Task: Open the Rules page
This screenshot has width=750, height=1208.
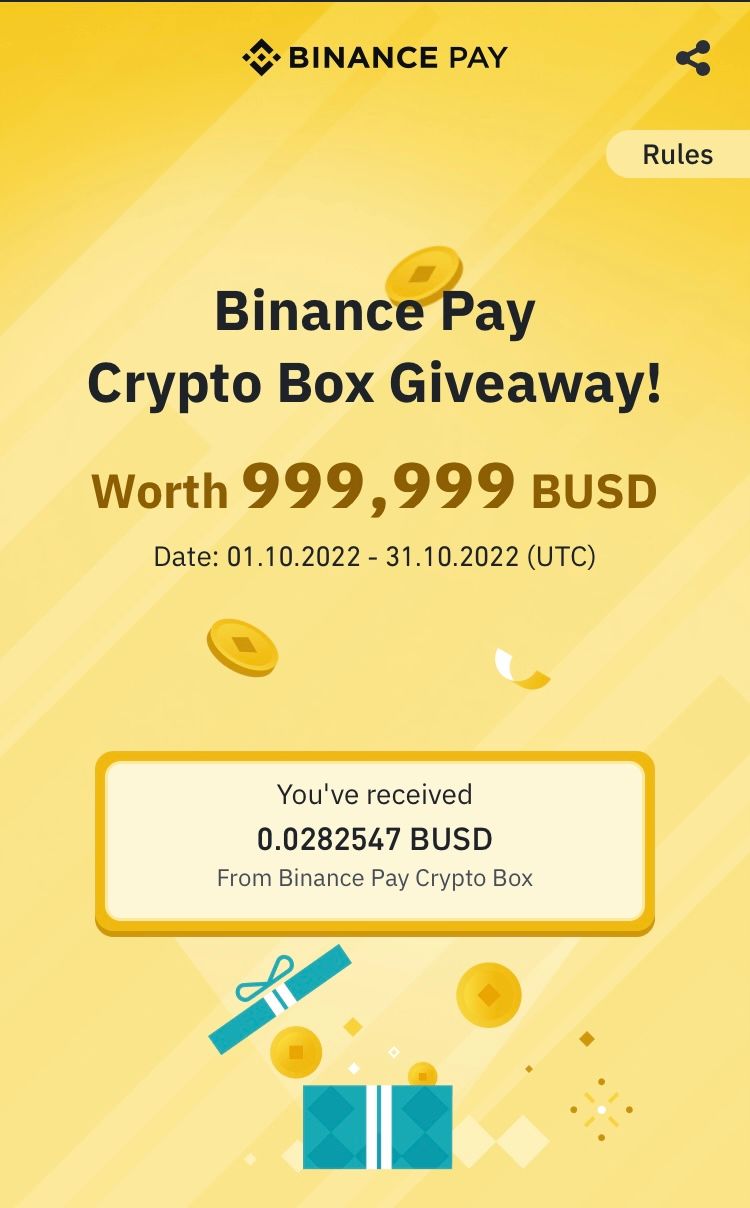Action: point(678,154)
